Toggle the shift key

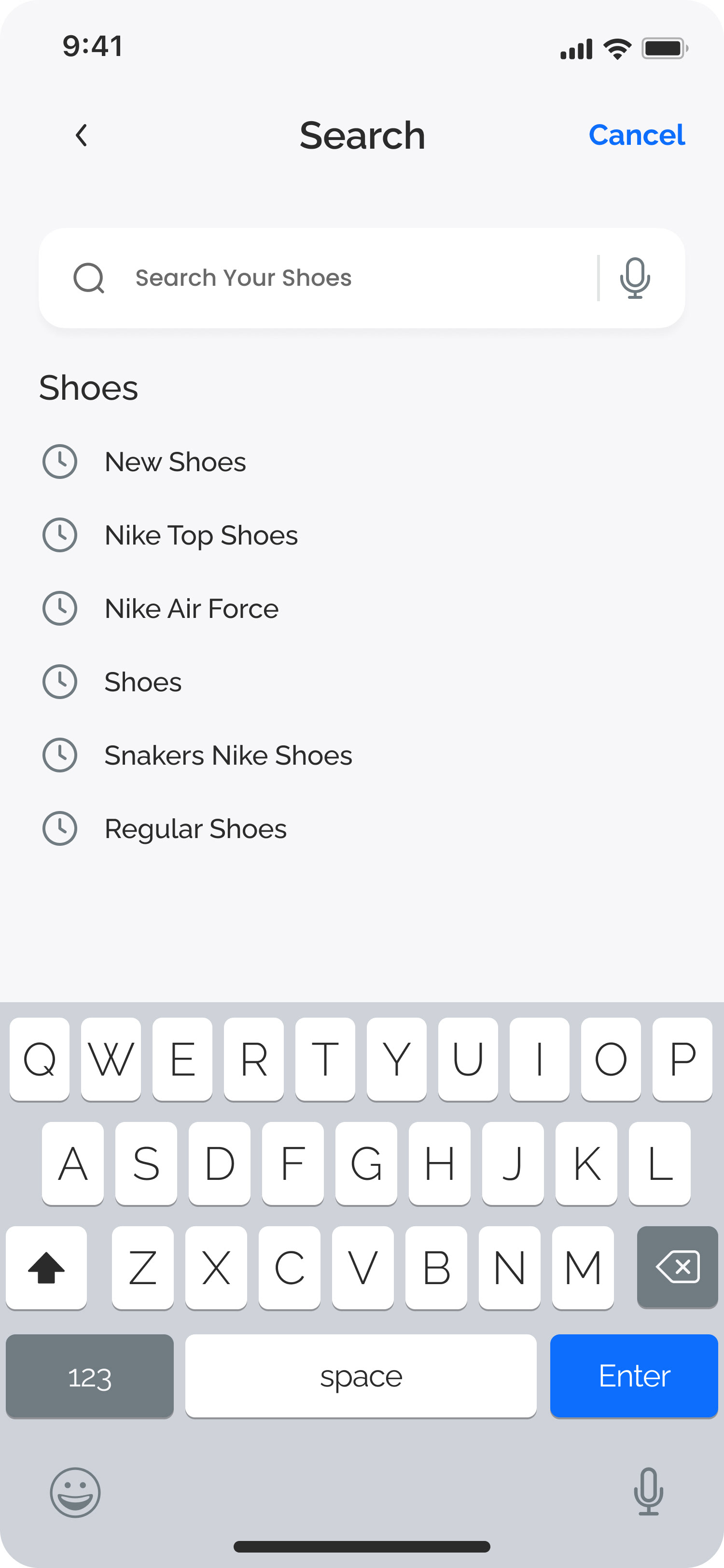[x=46, y=1267]
